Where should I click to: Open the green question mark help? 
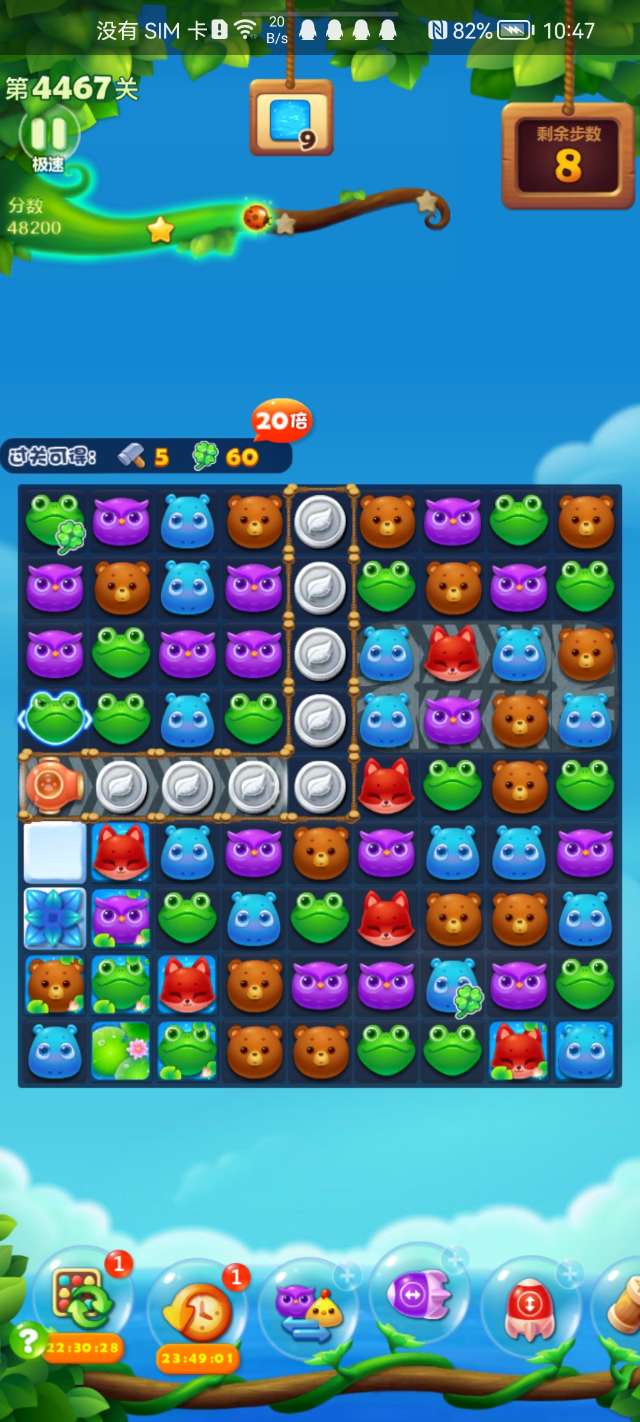tap(27, 1339)
